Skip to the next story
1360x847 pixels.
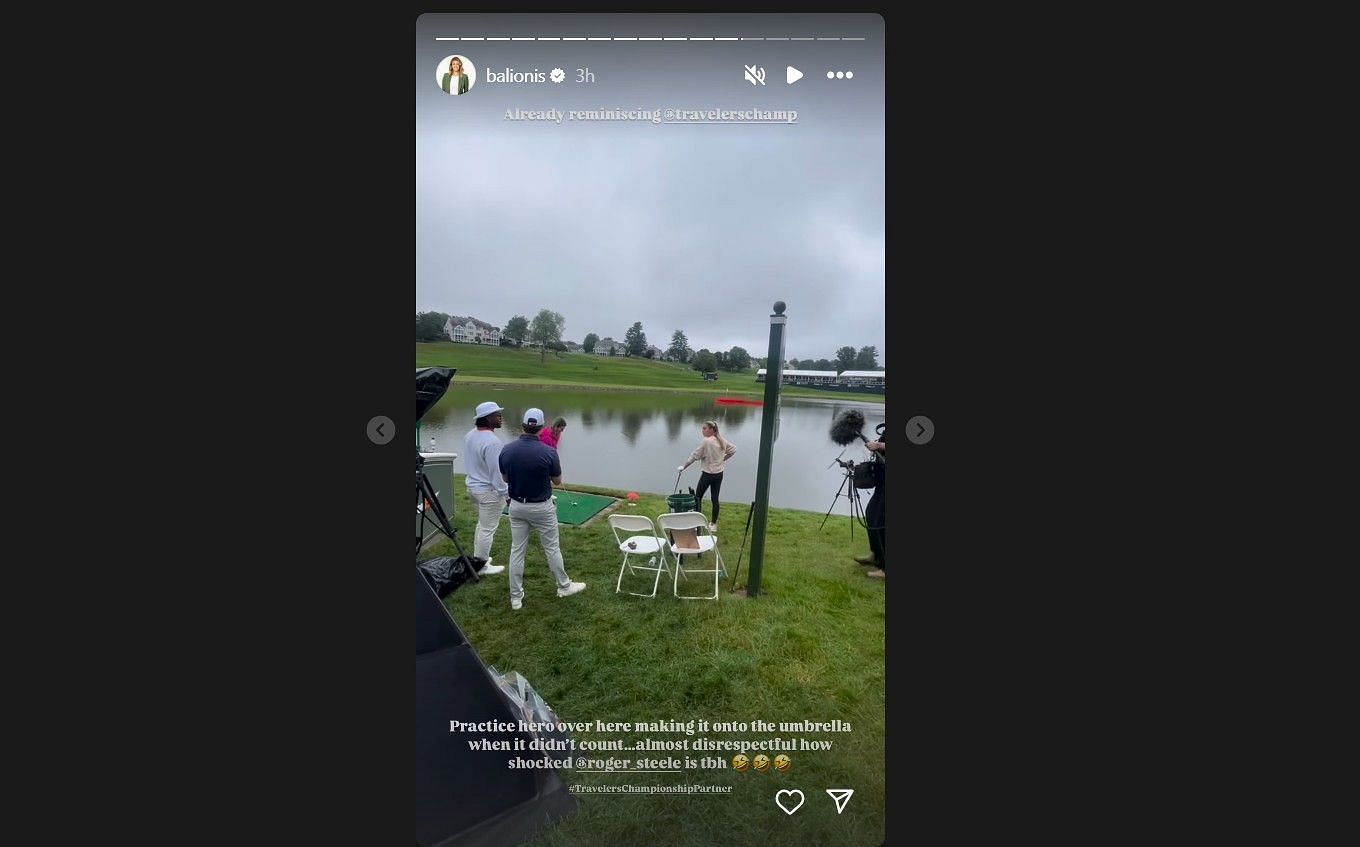click(x=920, y=430)
